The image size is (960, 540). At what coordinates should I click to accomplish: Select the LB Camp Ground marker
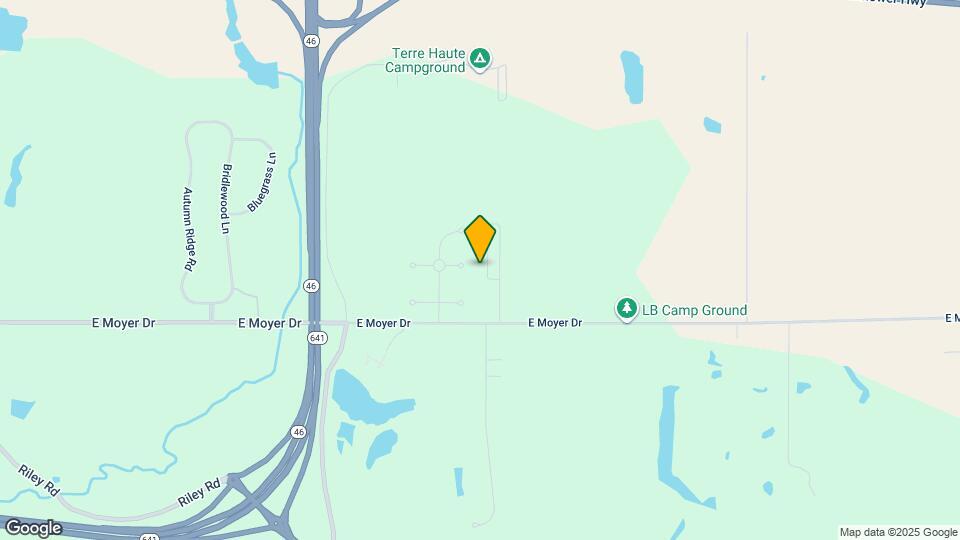point(627,310)
